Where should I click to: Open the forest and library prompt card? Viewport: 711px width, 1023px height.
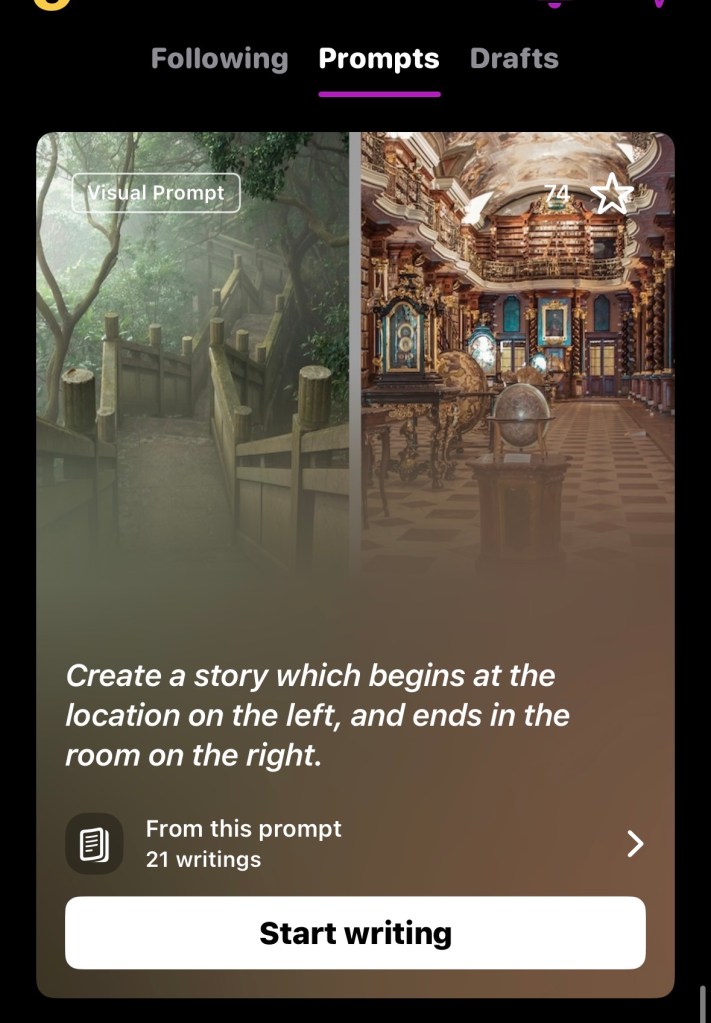tap(355, 400)
